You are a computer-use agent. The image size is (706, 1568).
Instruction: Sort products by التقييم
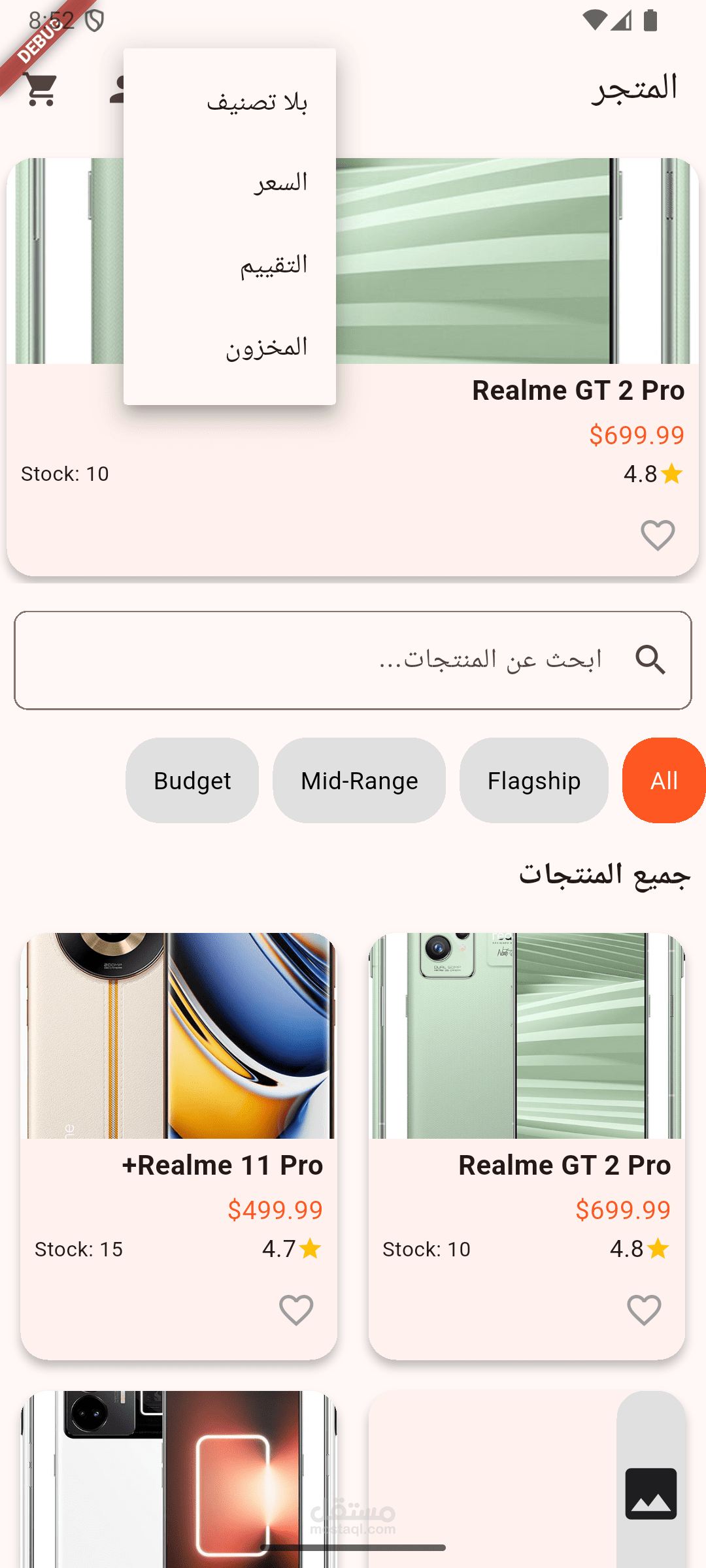[x=229, y=265]
